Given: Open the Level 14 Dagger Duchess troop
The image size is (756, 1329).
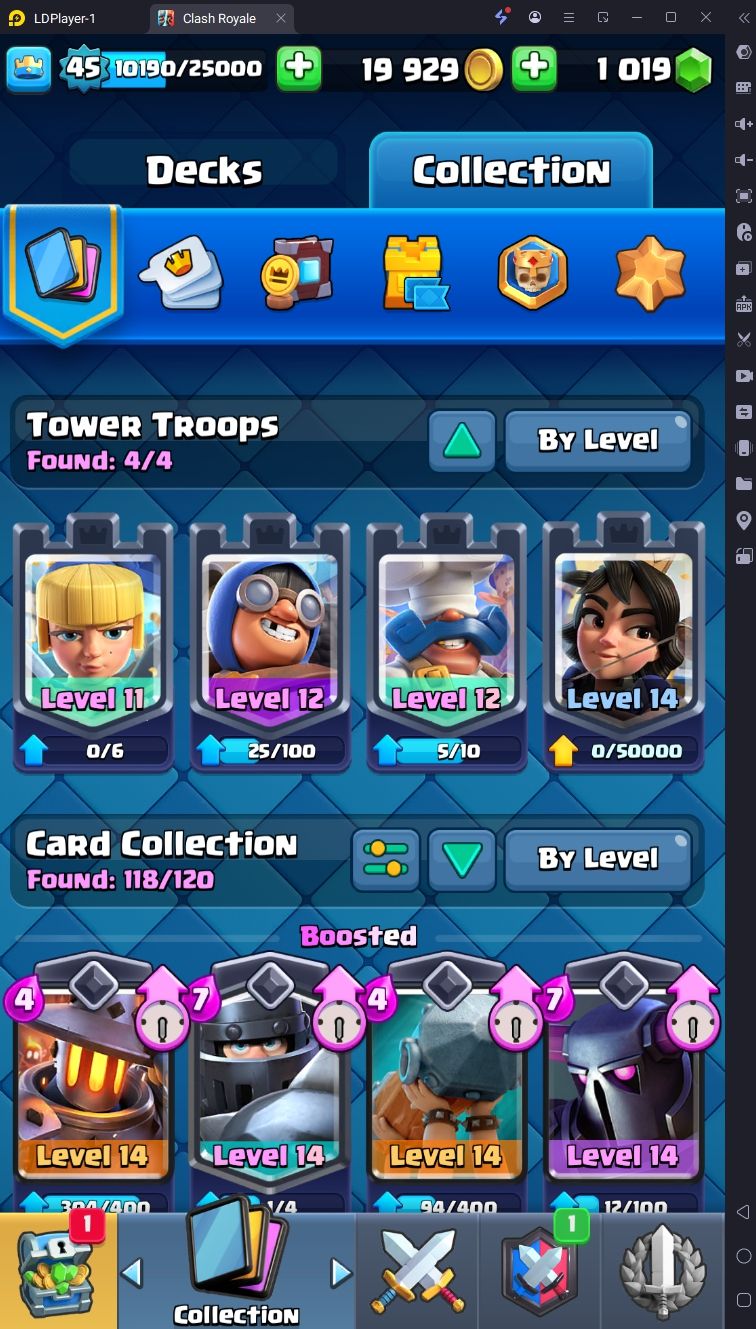Looking at the screenshot, I should pyautogui.click(x=623, y=640).
